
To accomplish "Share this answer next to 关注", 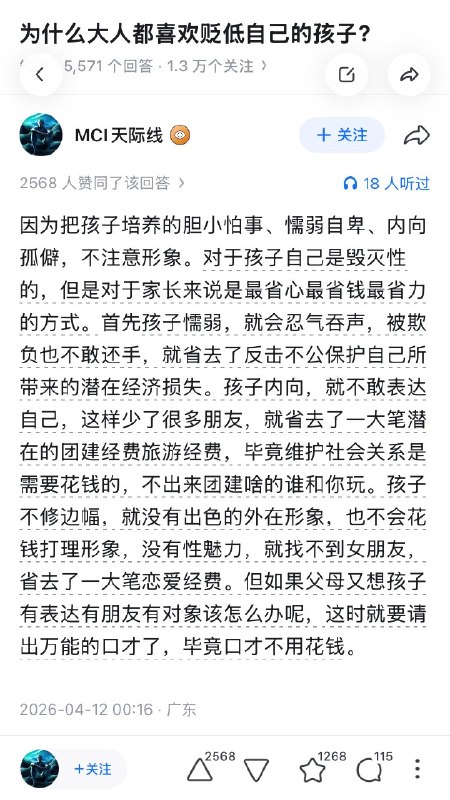I will point(417,135).
